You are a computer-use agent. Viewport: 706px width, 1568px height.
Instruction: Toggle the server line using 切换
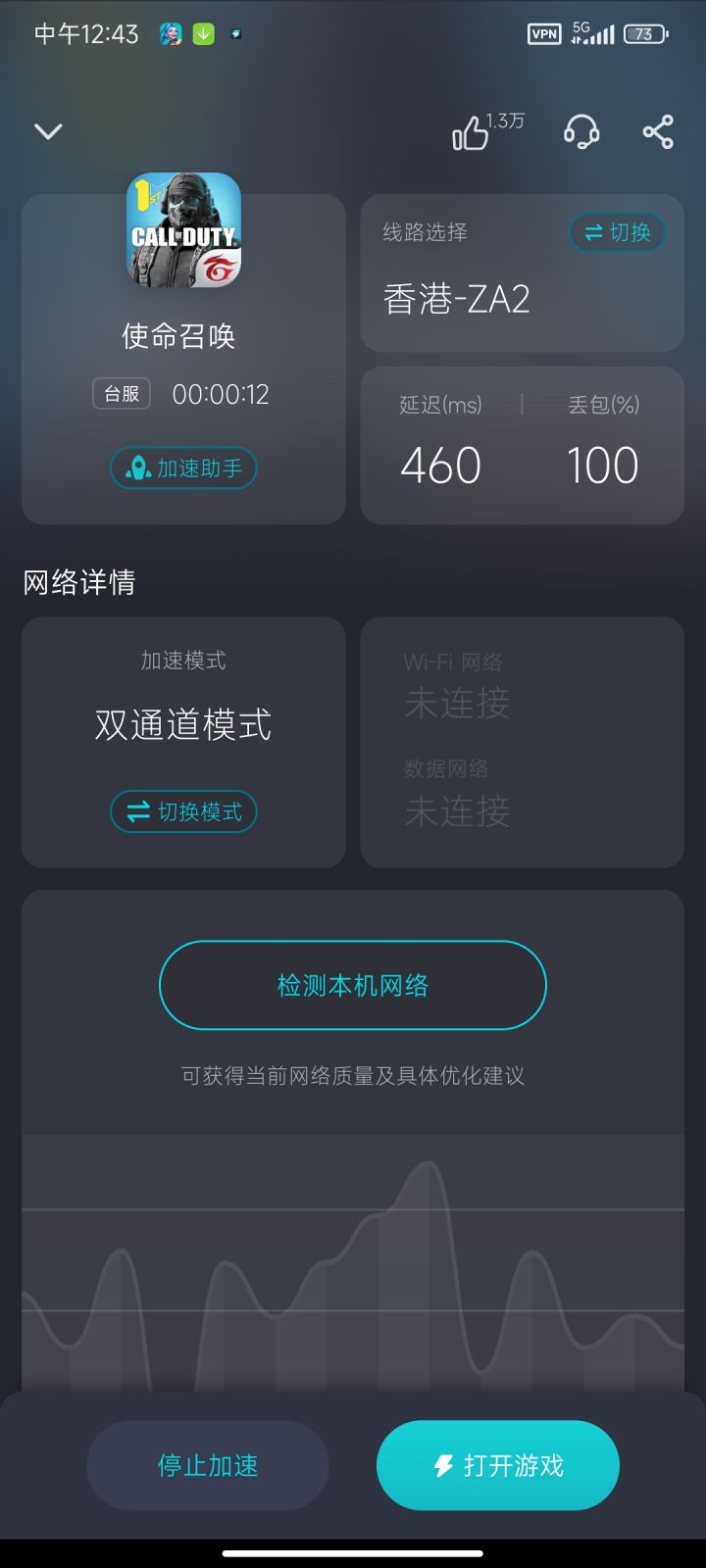click(617, 232)
